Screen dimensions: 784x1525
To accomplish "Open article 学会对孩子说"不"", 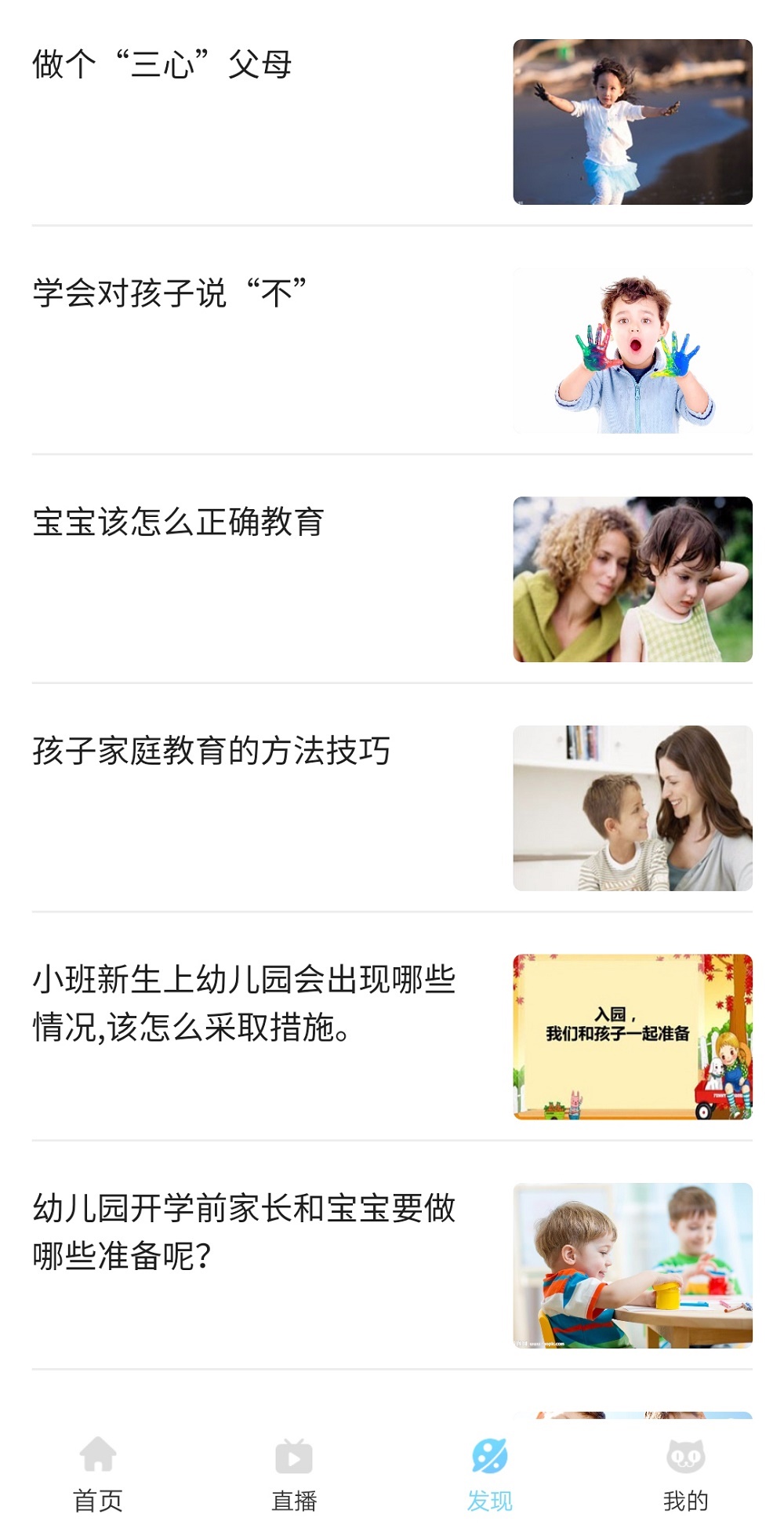I will [169, 293].
